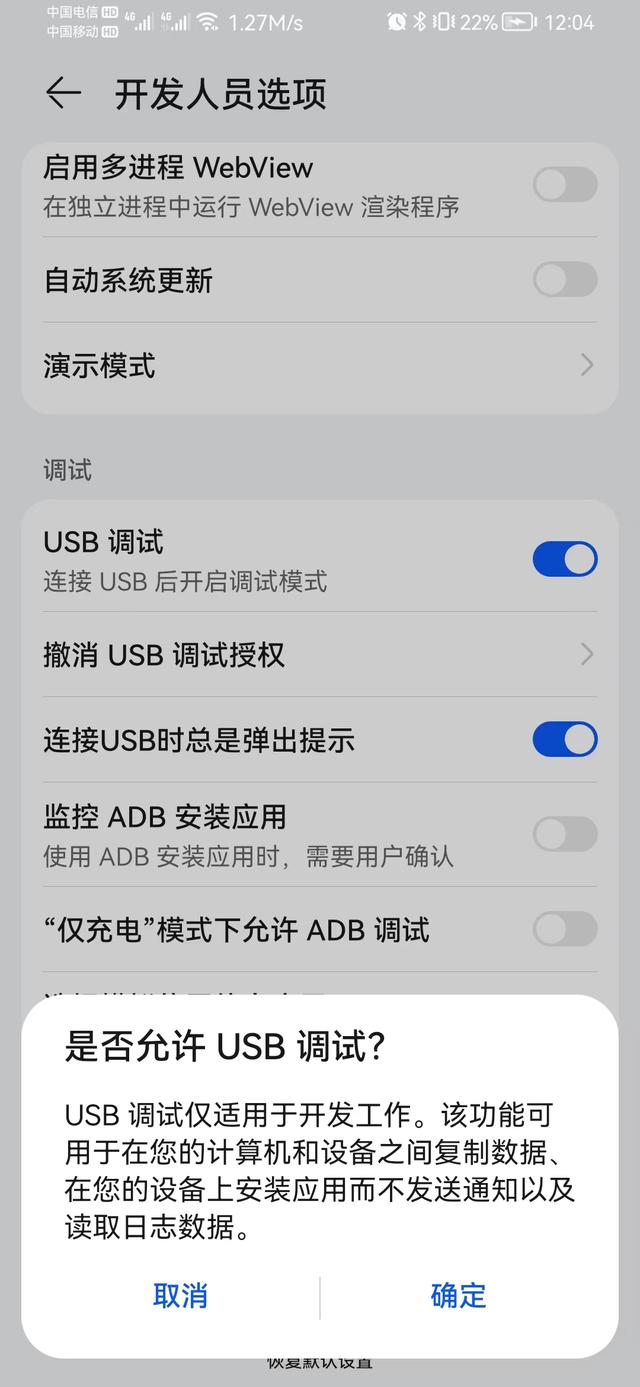Open 撤消 USB 调试授权
The height and width of the screenshot is (1387, 640).
point(318,655)
